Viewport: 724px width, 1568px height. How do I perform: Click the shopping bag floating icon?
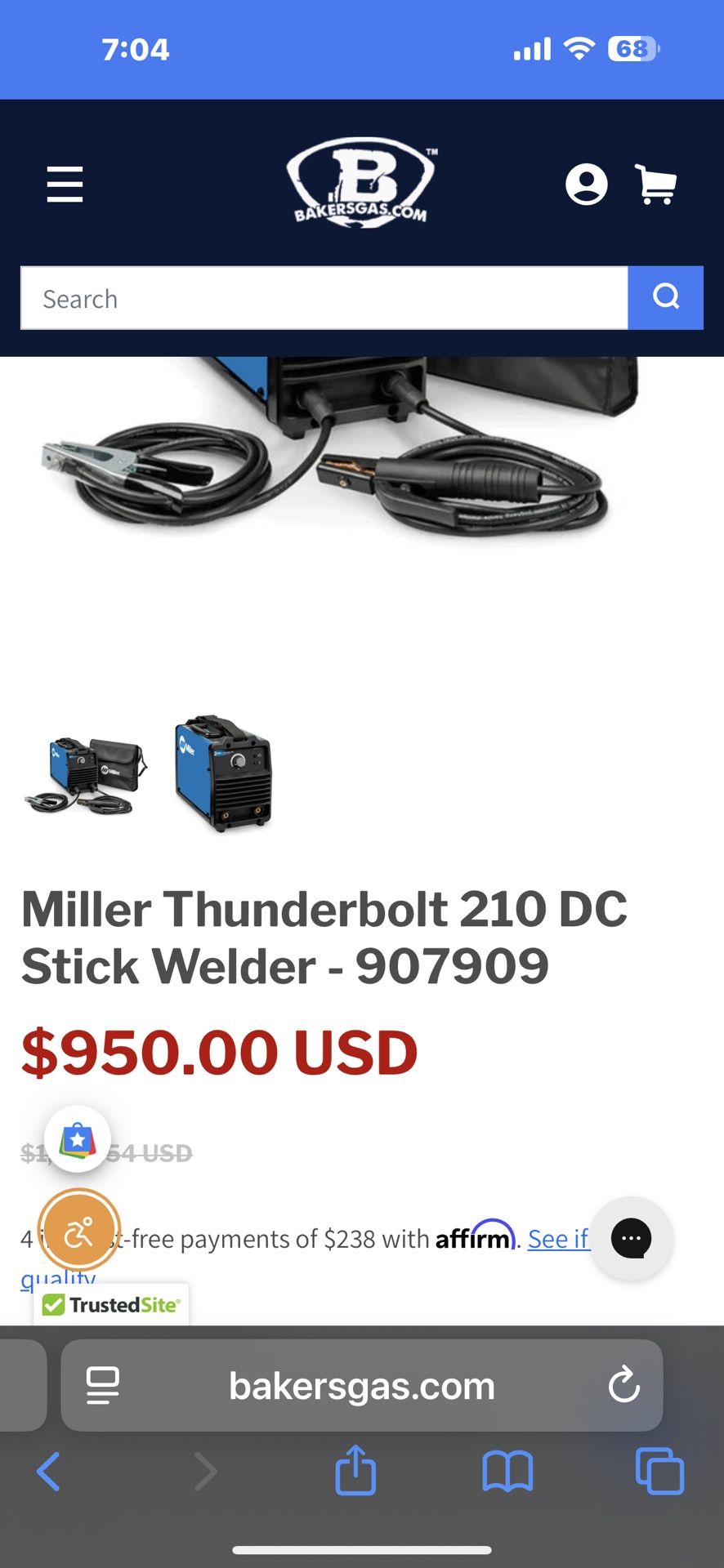pos(77,1139)
